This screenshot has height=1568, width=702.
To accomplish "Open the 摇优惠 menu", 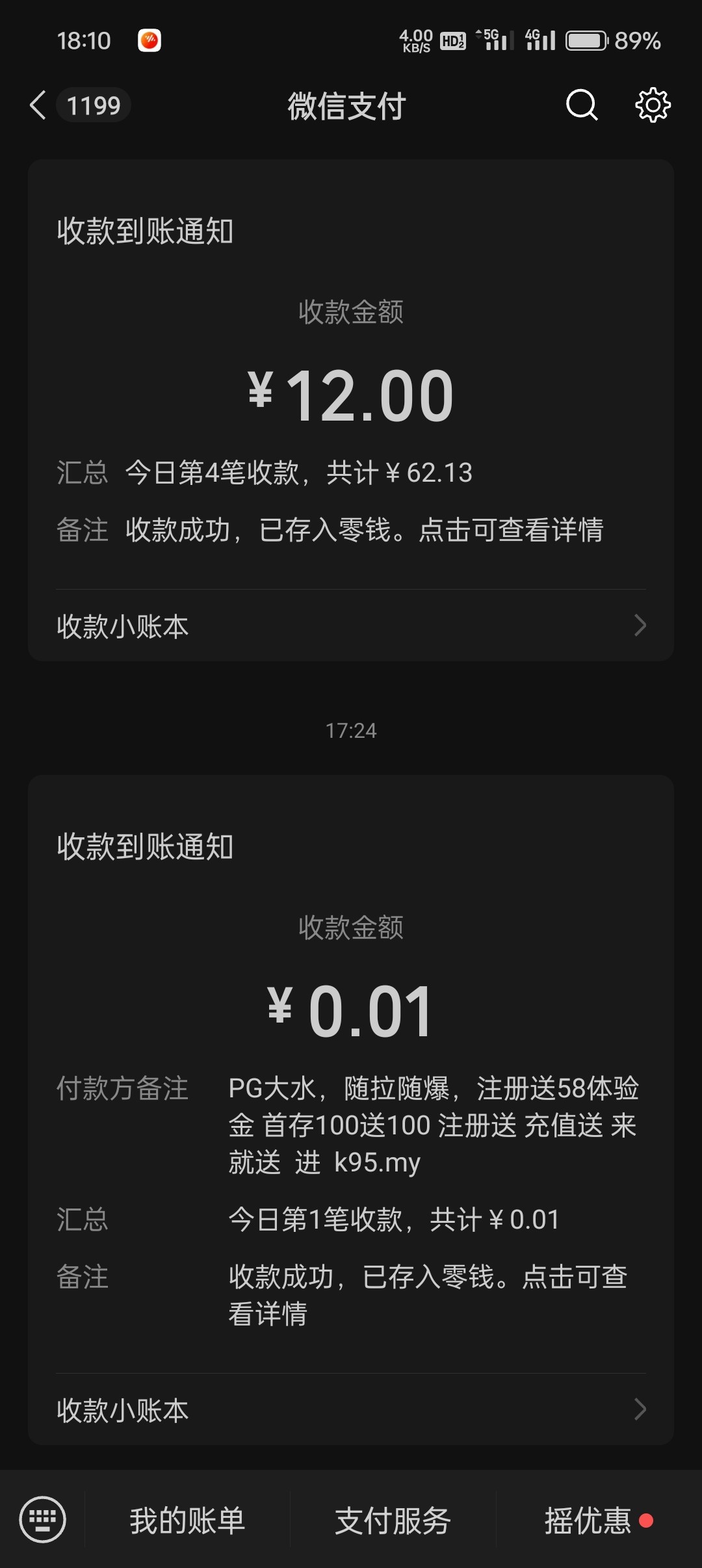I will (x=589, y=1521).
